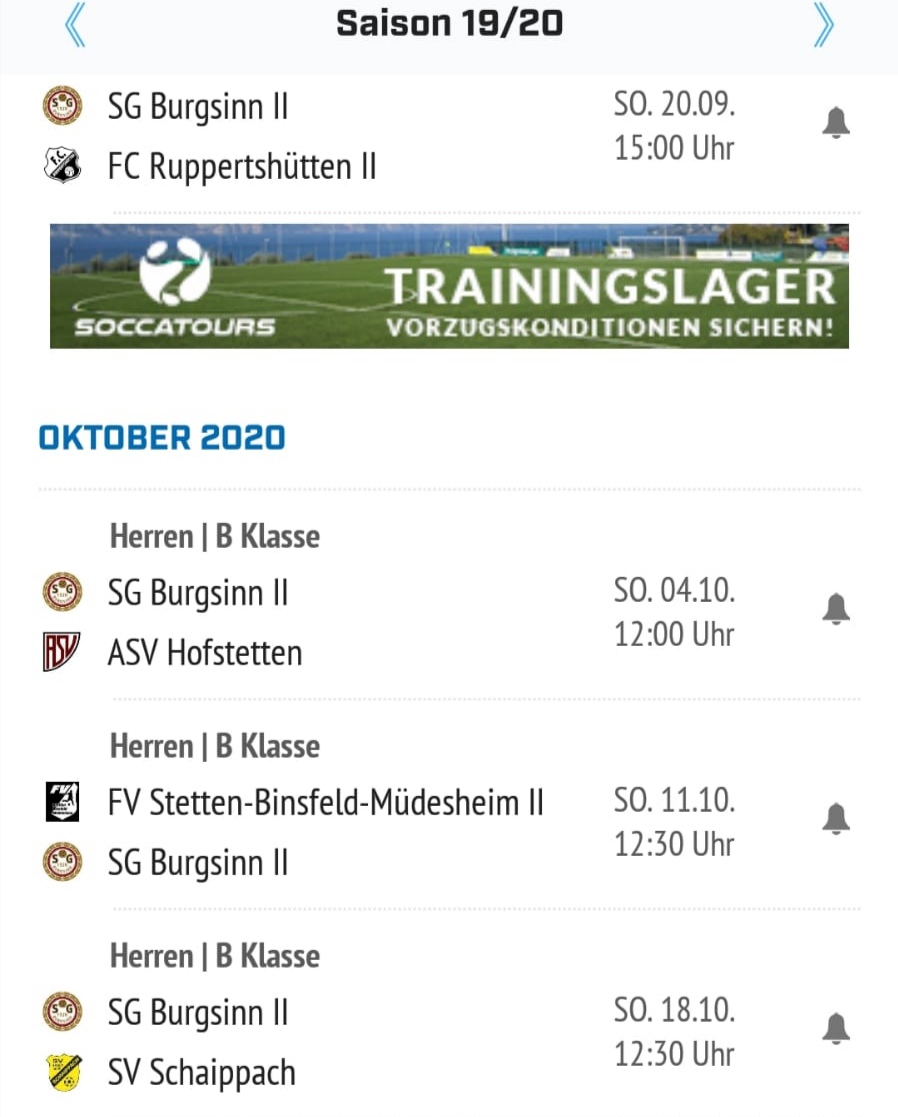The height and width of the screenshot is (1117, 898).
Task: Tap the bell for the ASV Hofstetten match
Action: 836,609
